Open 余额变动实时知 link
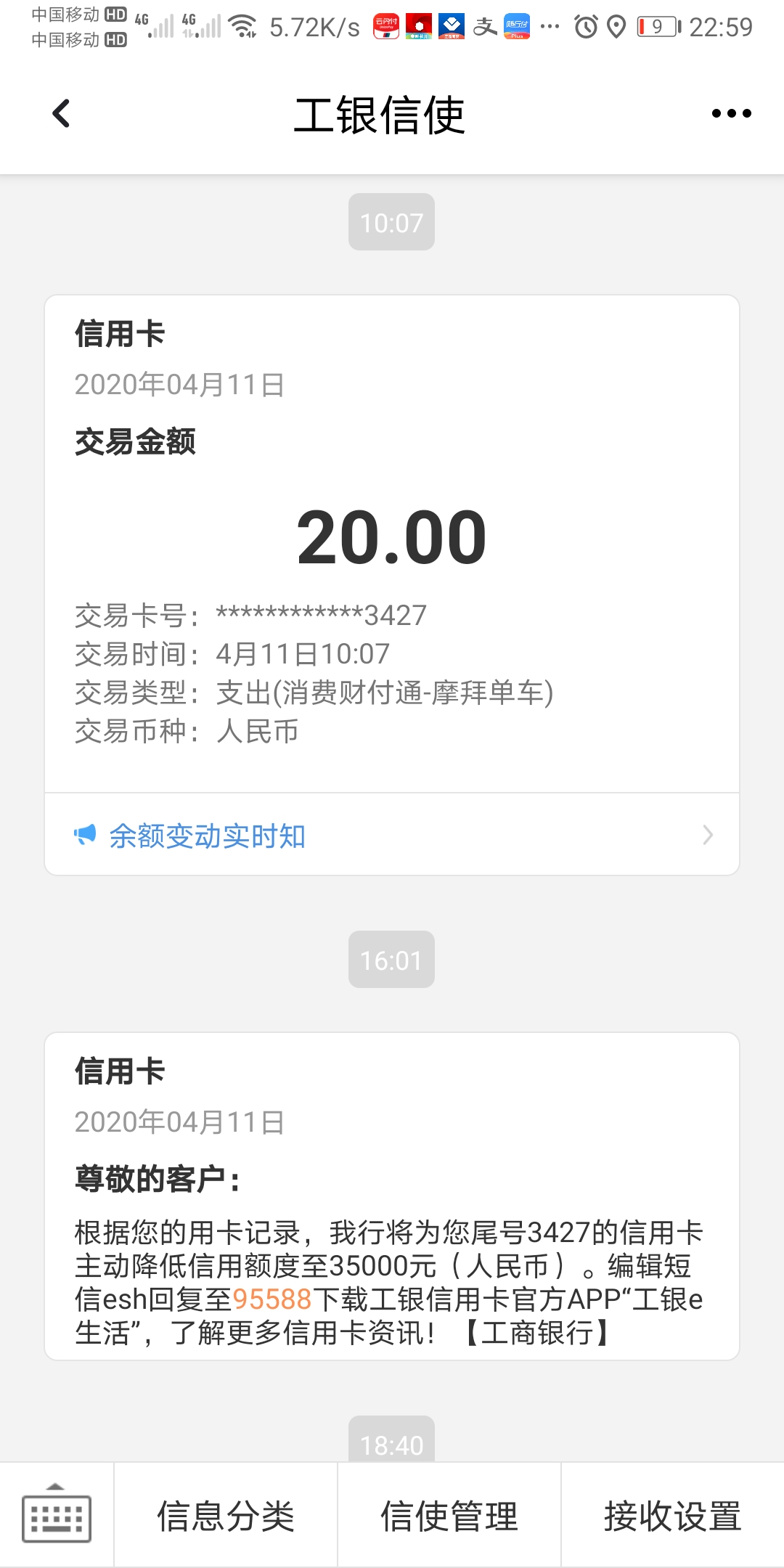Screen dimensions: 784x1568 pos(392,835)
